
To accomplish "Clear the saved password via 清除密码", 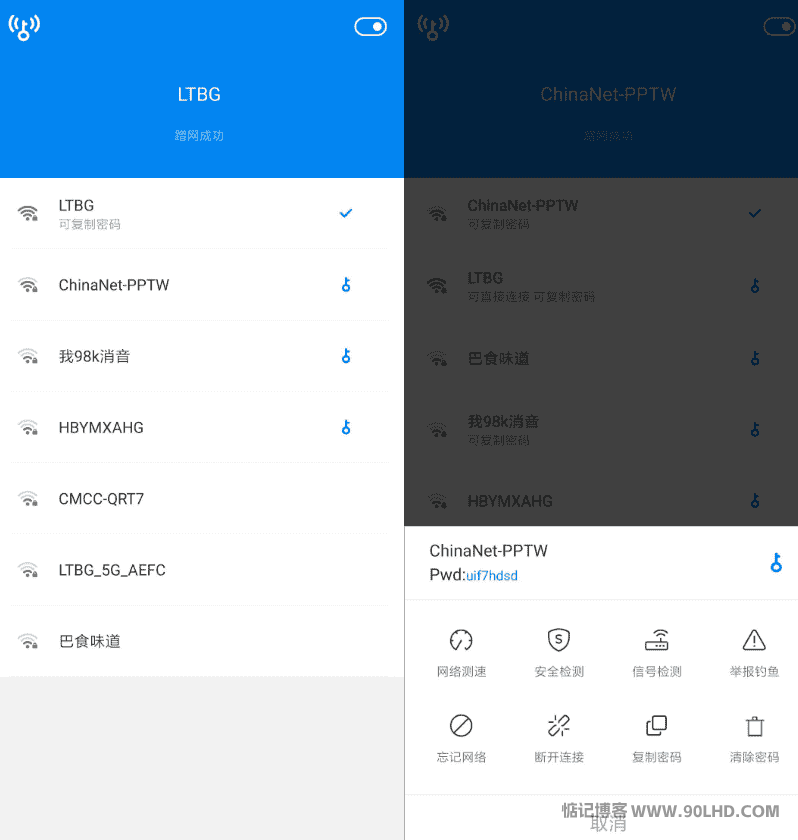I will (754, 738).
